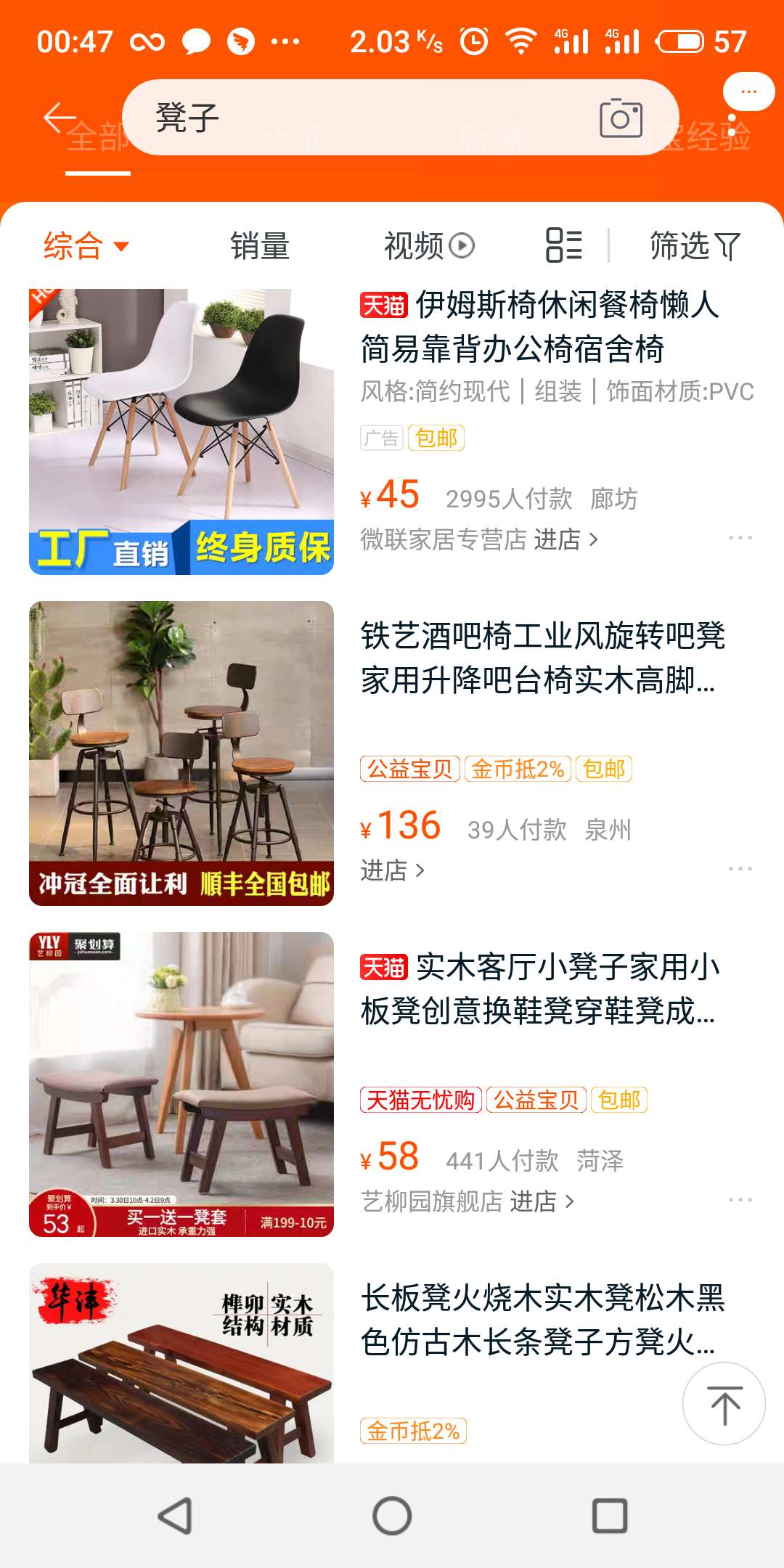
Task: Jump back to top of results
Action: coord(724,1404)
